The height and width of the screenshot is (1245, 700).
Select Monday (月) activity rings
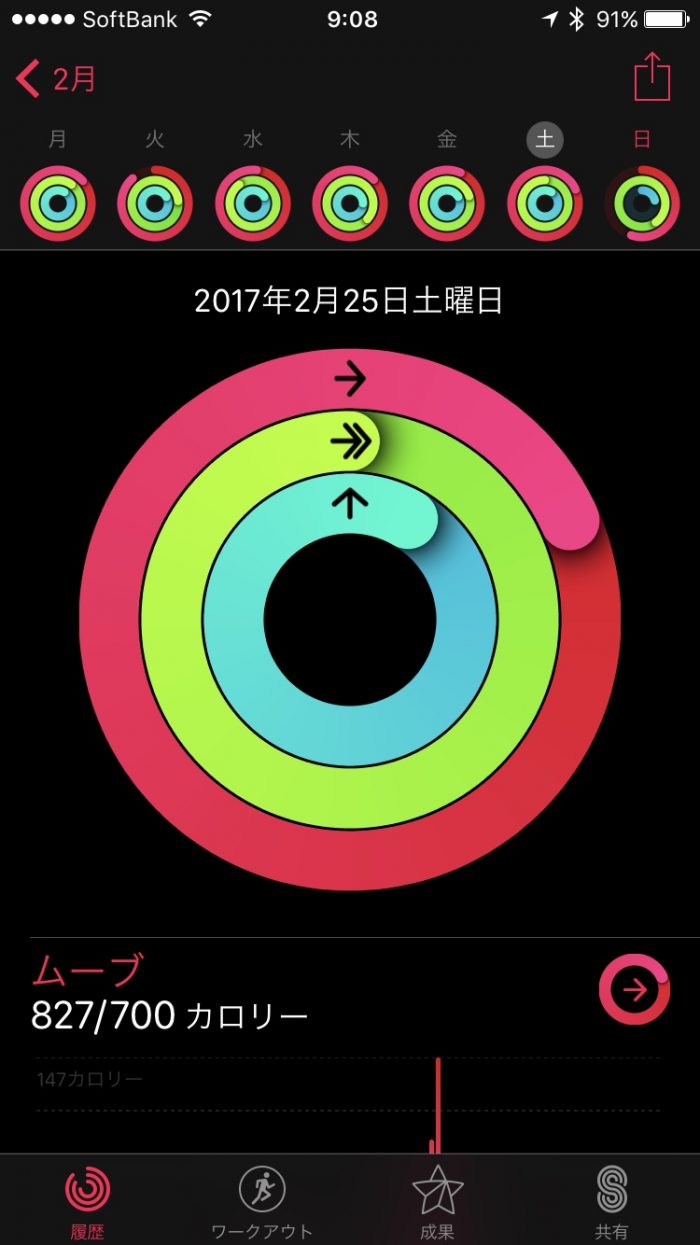pyautogui.click(x=58, y=203)
